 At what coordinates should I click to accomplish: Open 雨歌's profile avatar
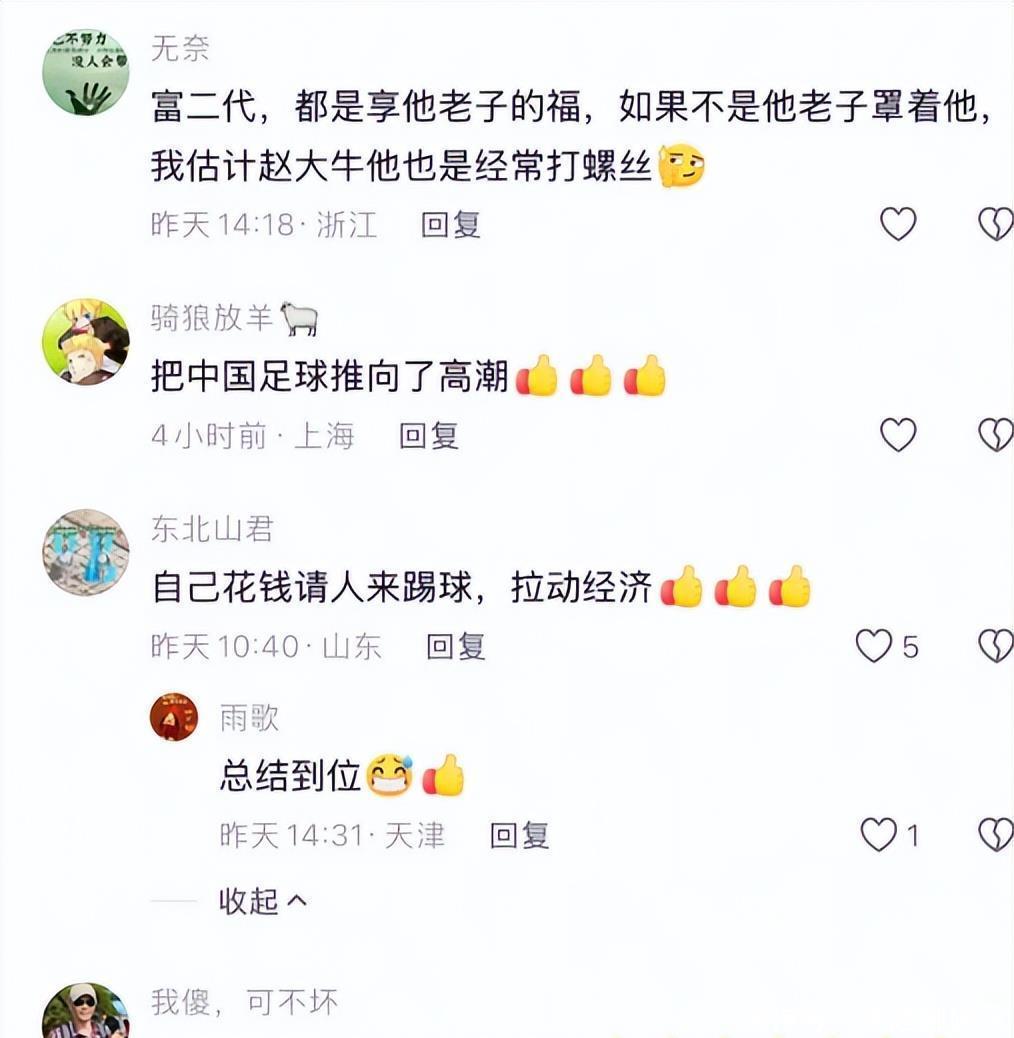pyautogui.click(x=174, y=717)
